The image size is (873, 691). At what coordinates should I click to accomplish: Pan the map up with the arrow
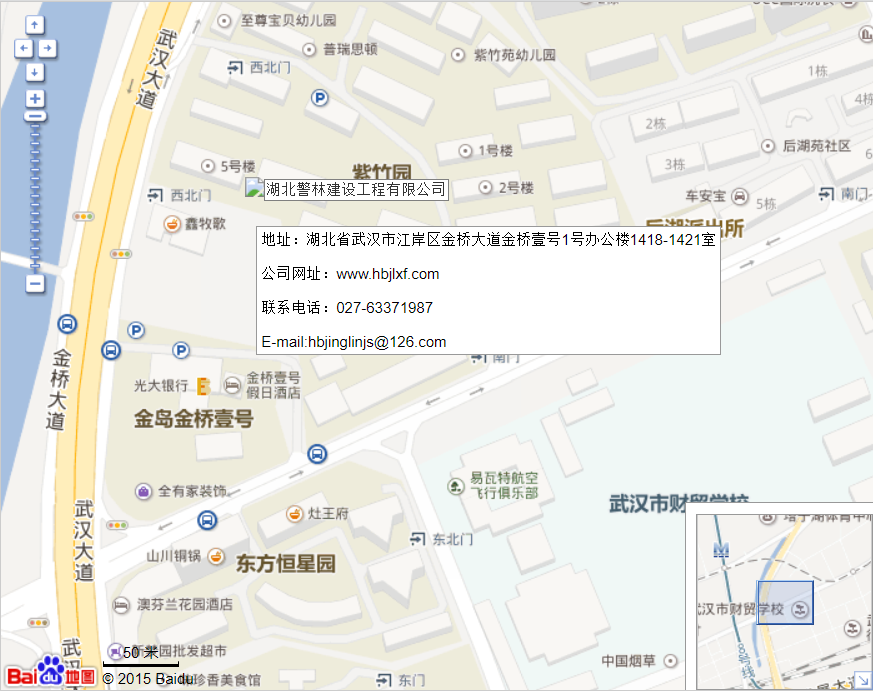click(x=35, y=24)
